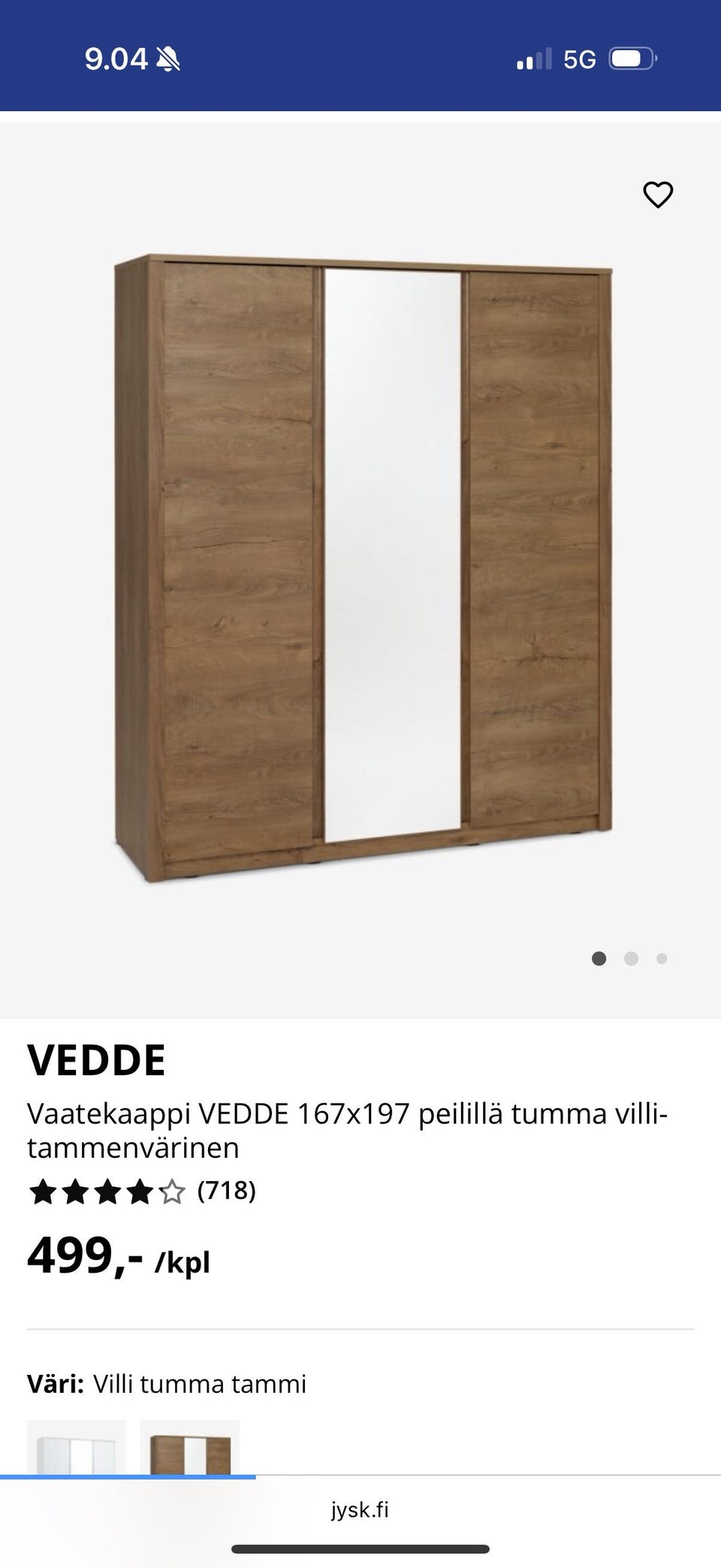Open the star rating reviews (718)

141,1191
